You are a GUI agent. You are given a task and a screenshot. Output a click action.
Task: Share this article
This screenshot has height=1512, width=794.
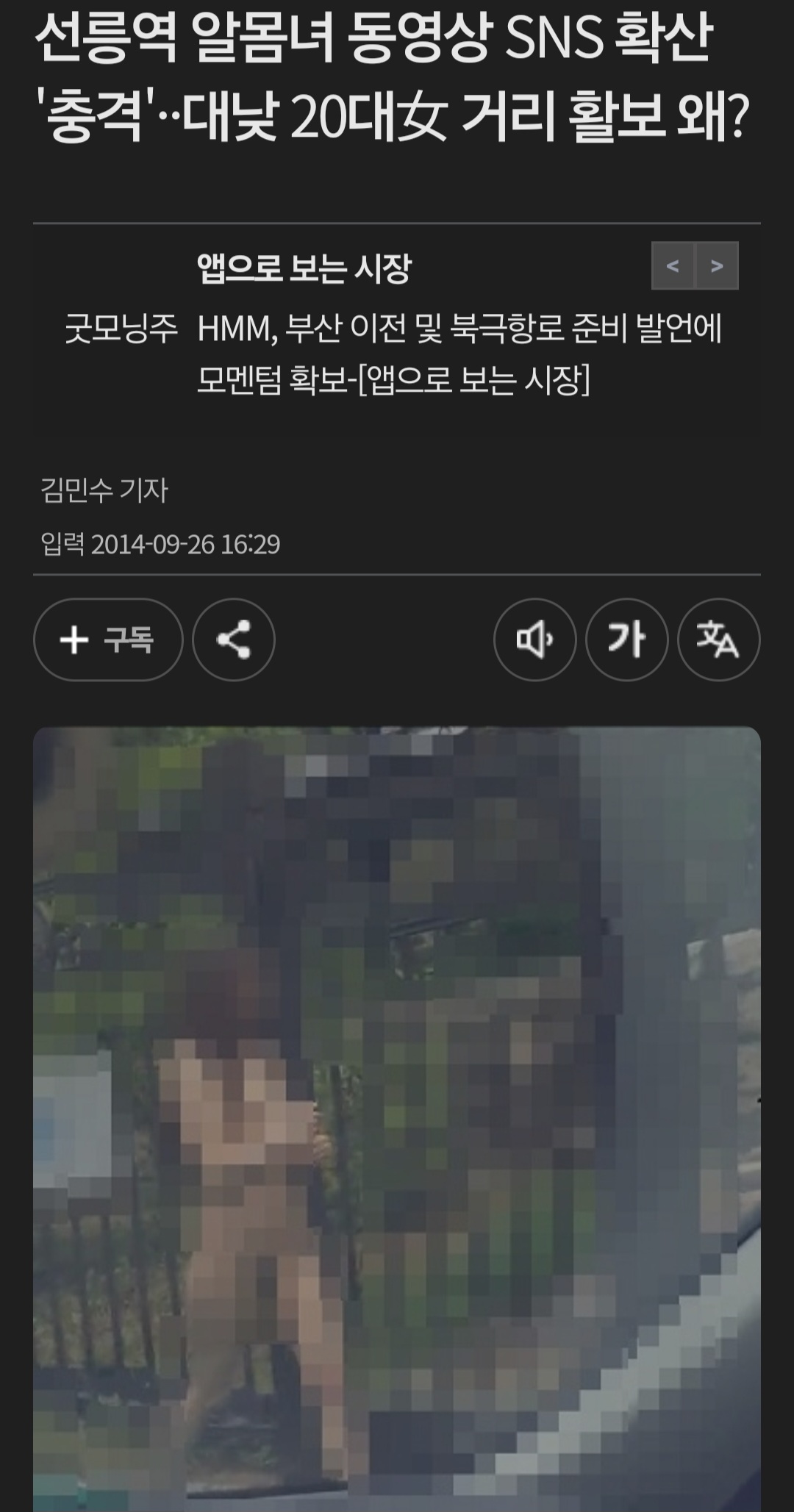tap(234, 639)
